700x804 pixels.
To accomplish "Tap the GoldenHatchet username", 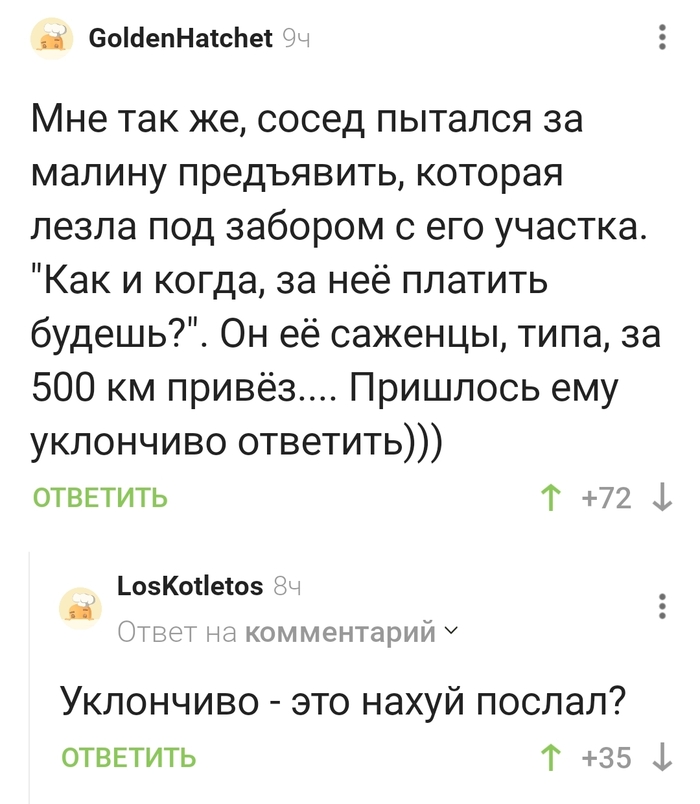I will pos(181,39).
